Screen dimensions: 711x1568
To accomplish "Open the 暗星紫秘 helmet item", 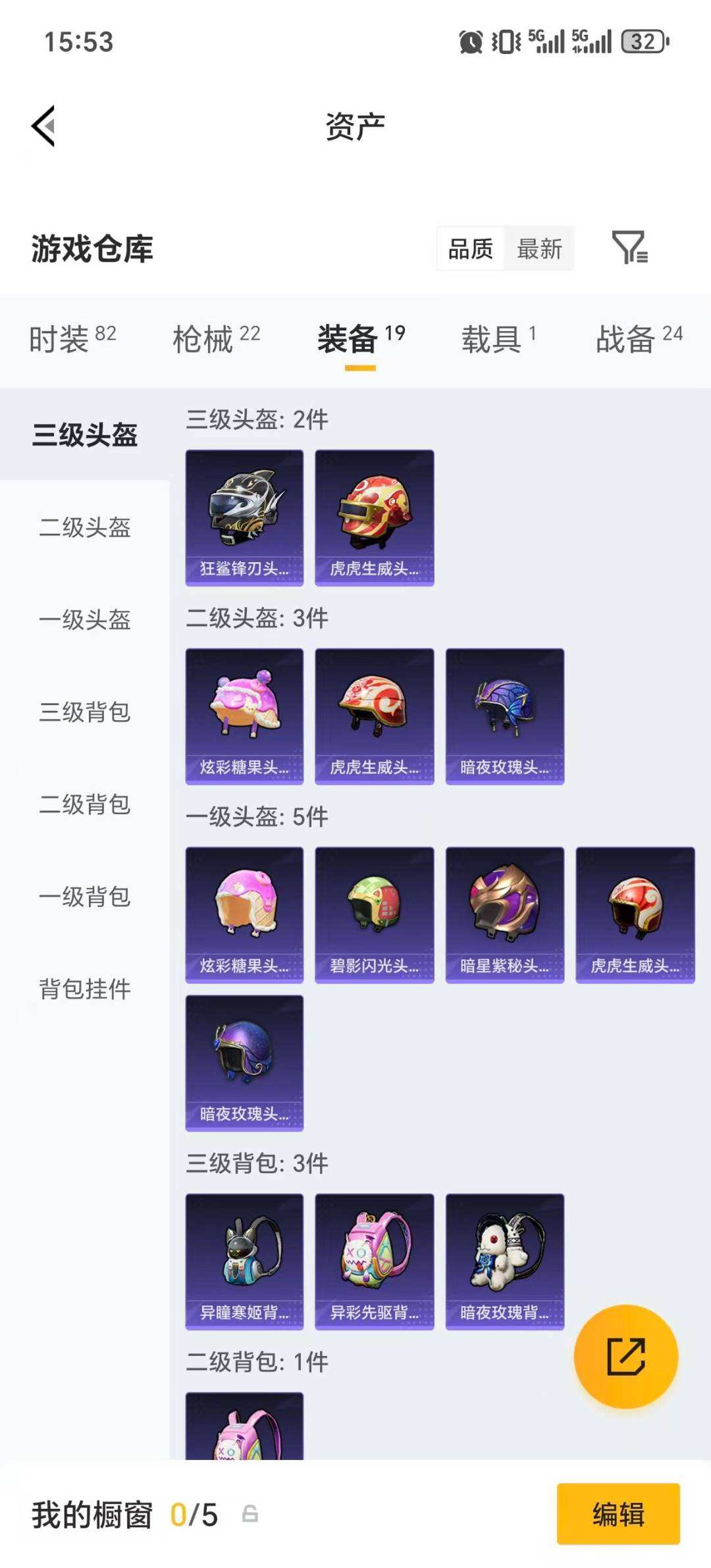I will pos(504,914).
